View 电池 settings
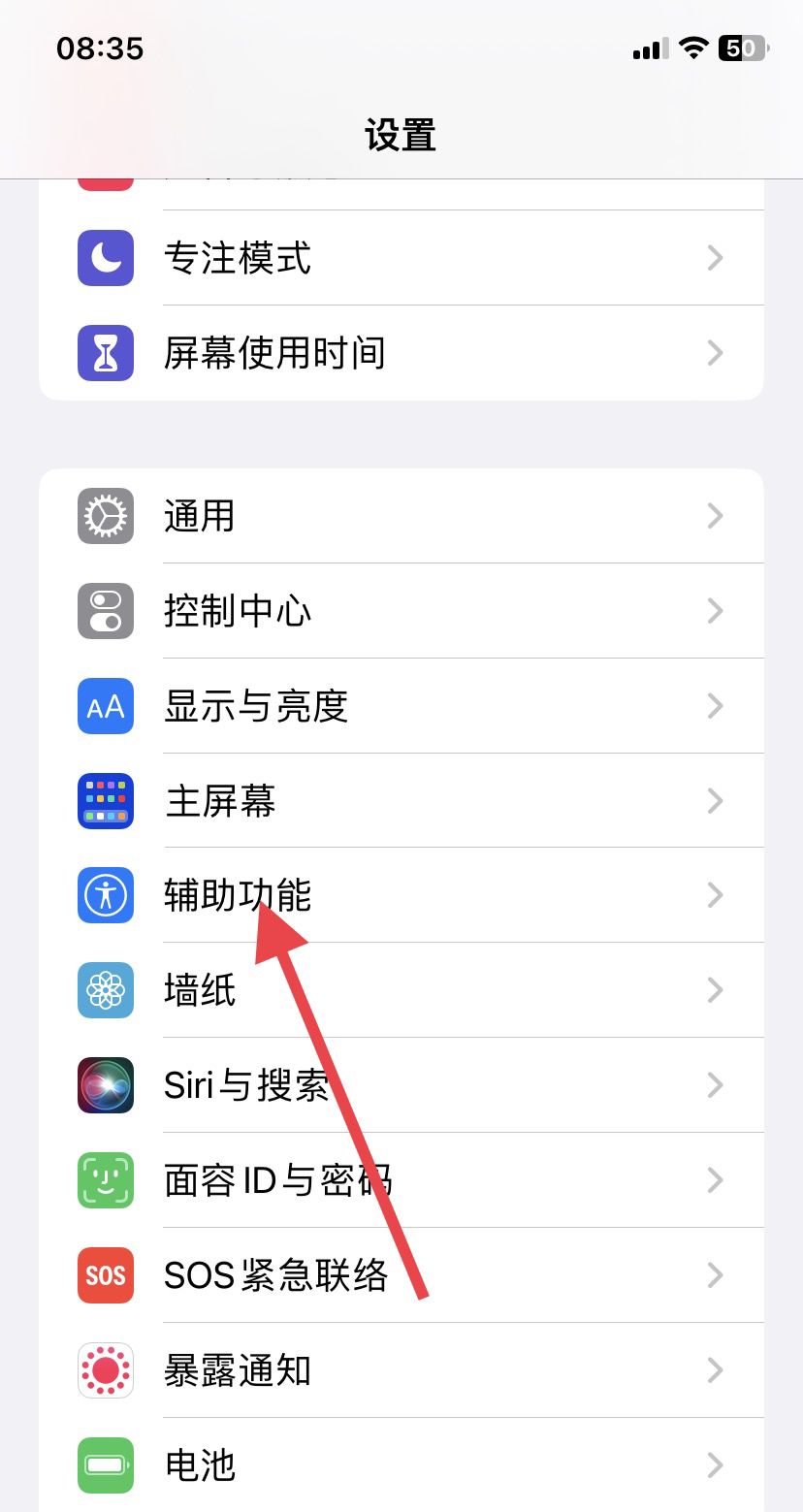803x1512 pixels. click(401, 1464)
